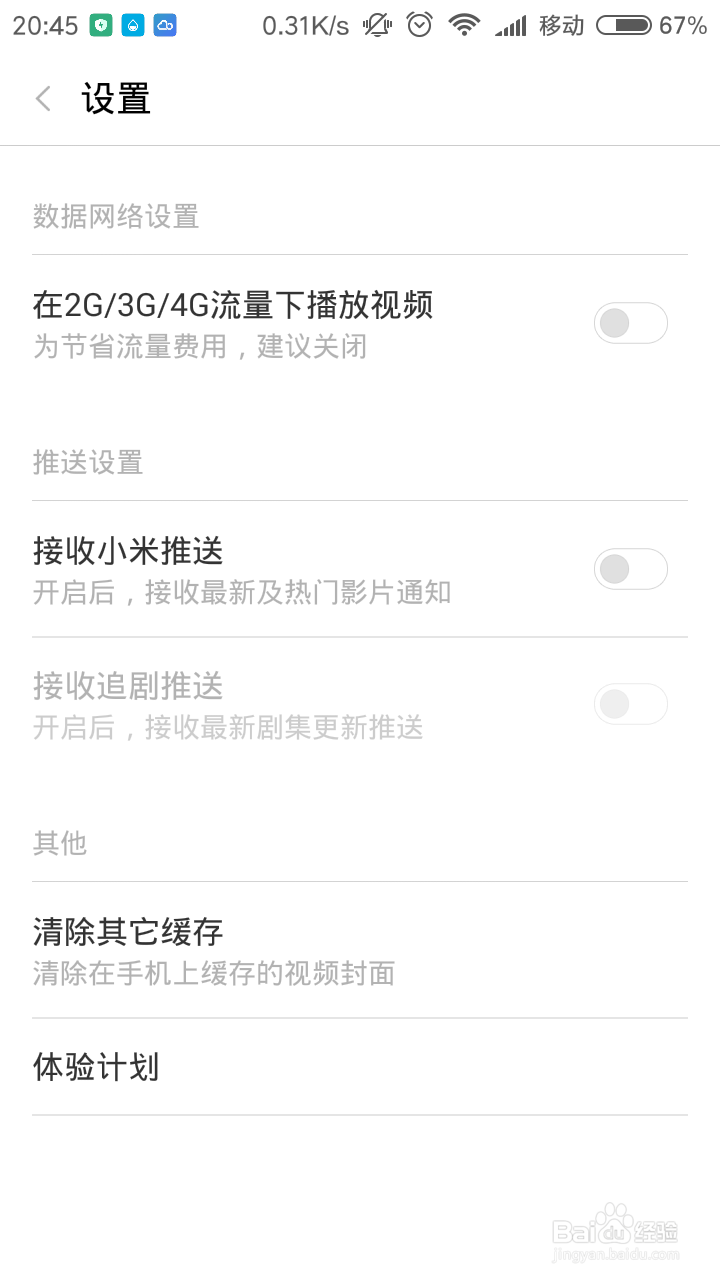Select the 设置 page title
The height and width of the screenshot is (1280, 720).
coord(116,98)
